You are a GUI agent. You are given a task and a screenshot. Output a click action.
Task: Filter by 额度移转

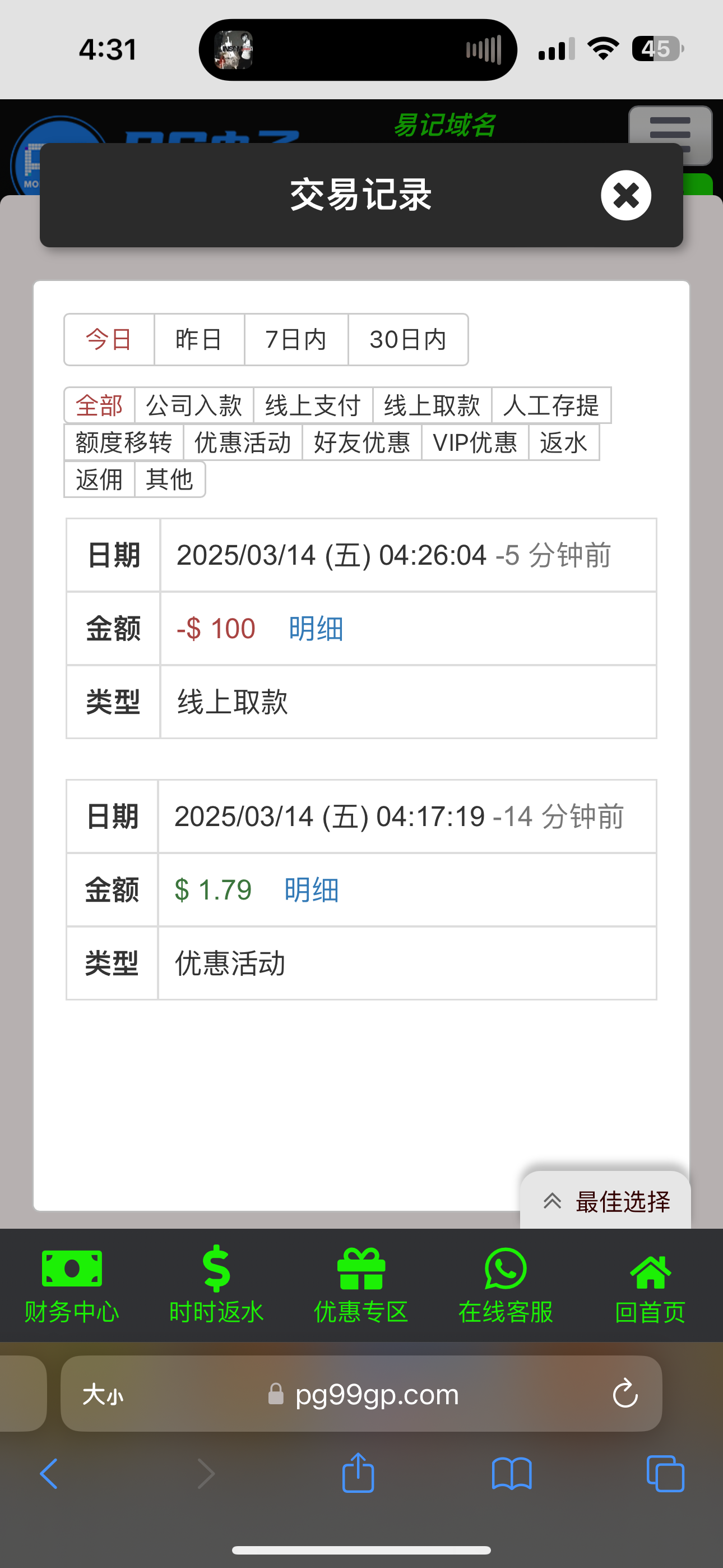123,442
